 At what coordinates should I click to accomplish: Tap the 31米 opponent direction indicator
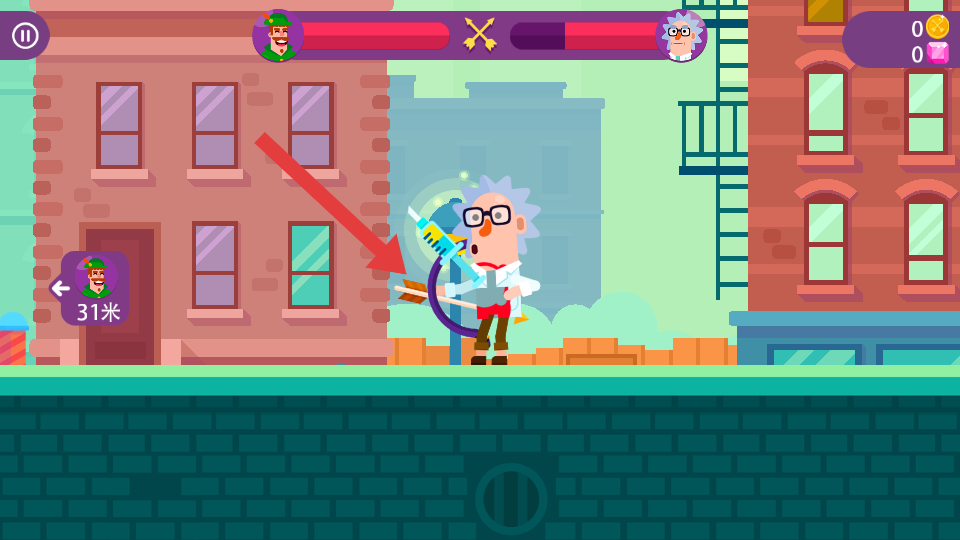[94, 289]
